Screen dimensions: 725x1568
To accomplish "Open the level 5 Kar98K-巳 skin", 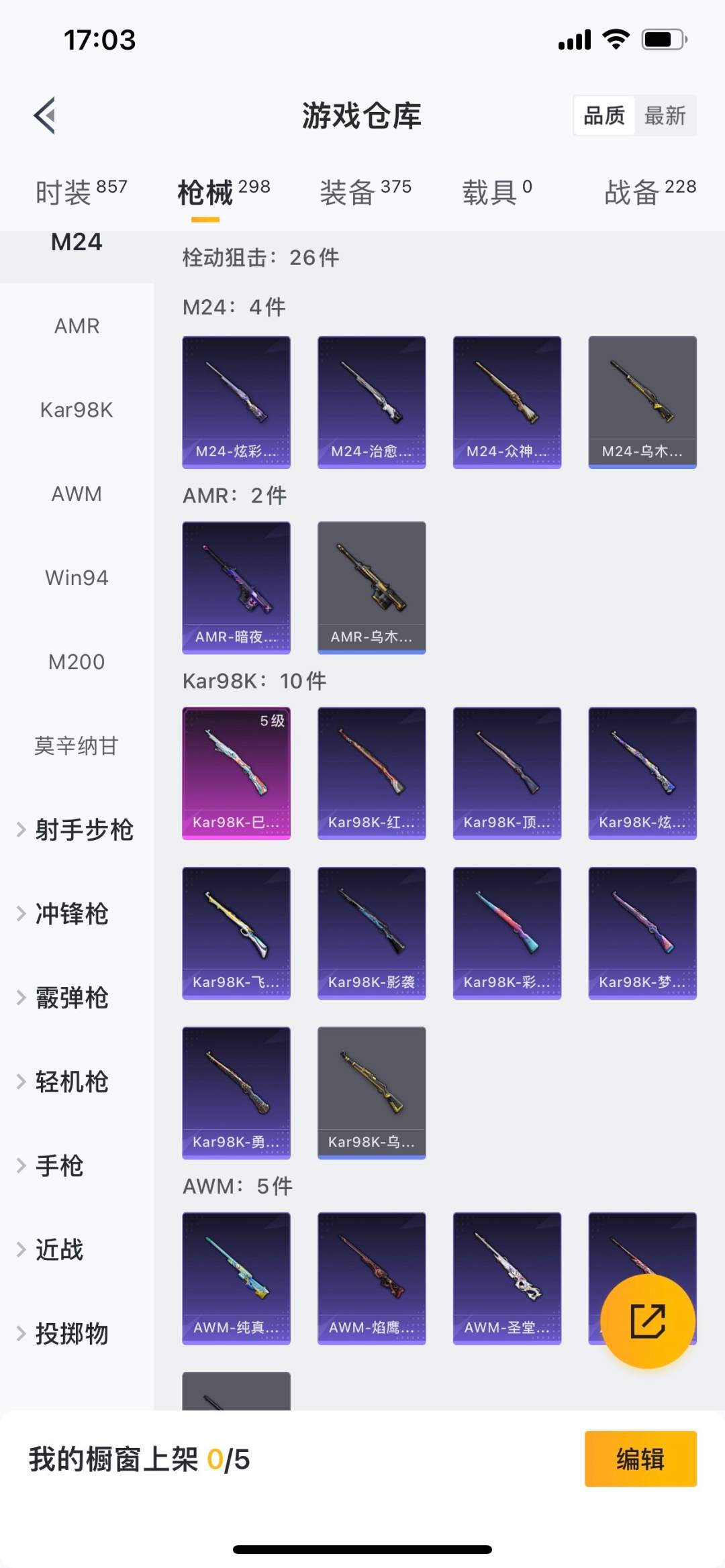I will point(236,773).
